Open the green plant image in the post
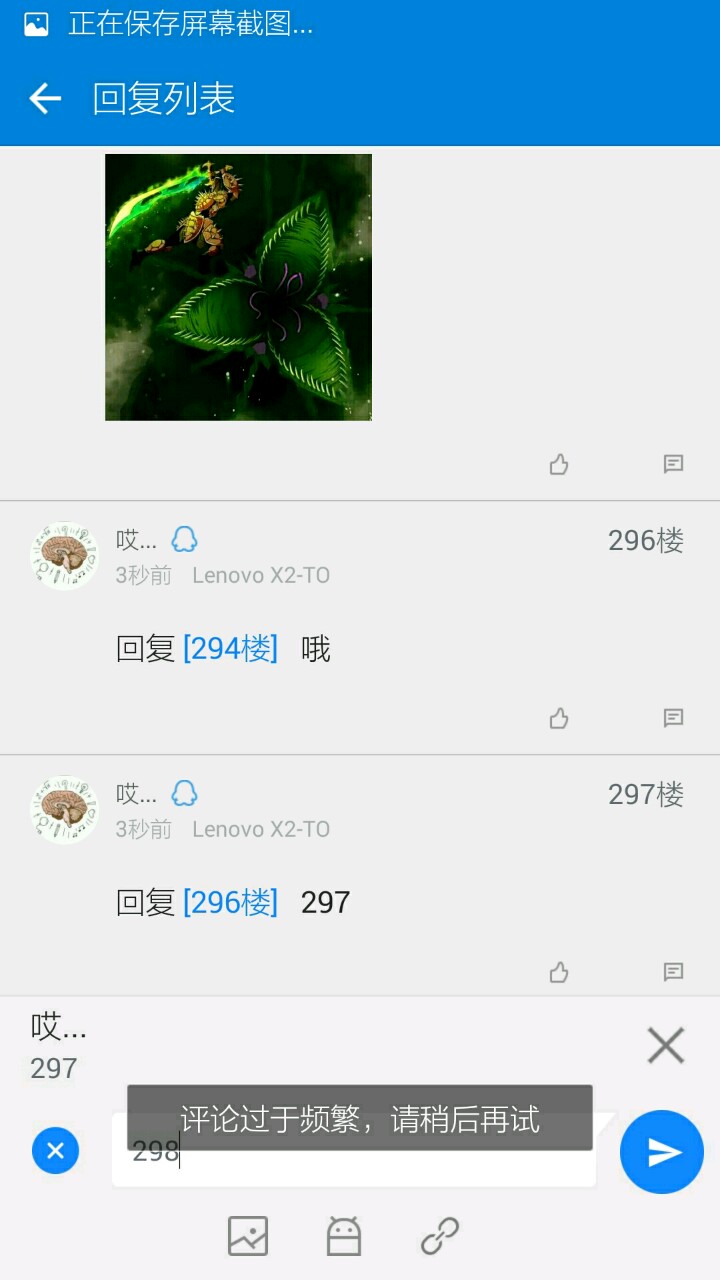 (238, 287)
